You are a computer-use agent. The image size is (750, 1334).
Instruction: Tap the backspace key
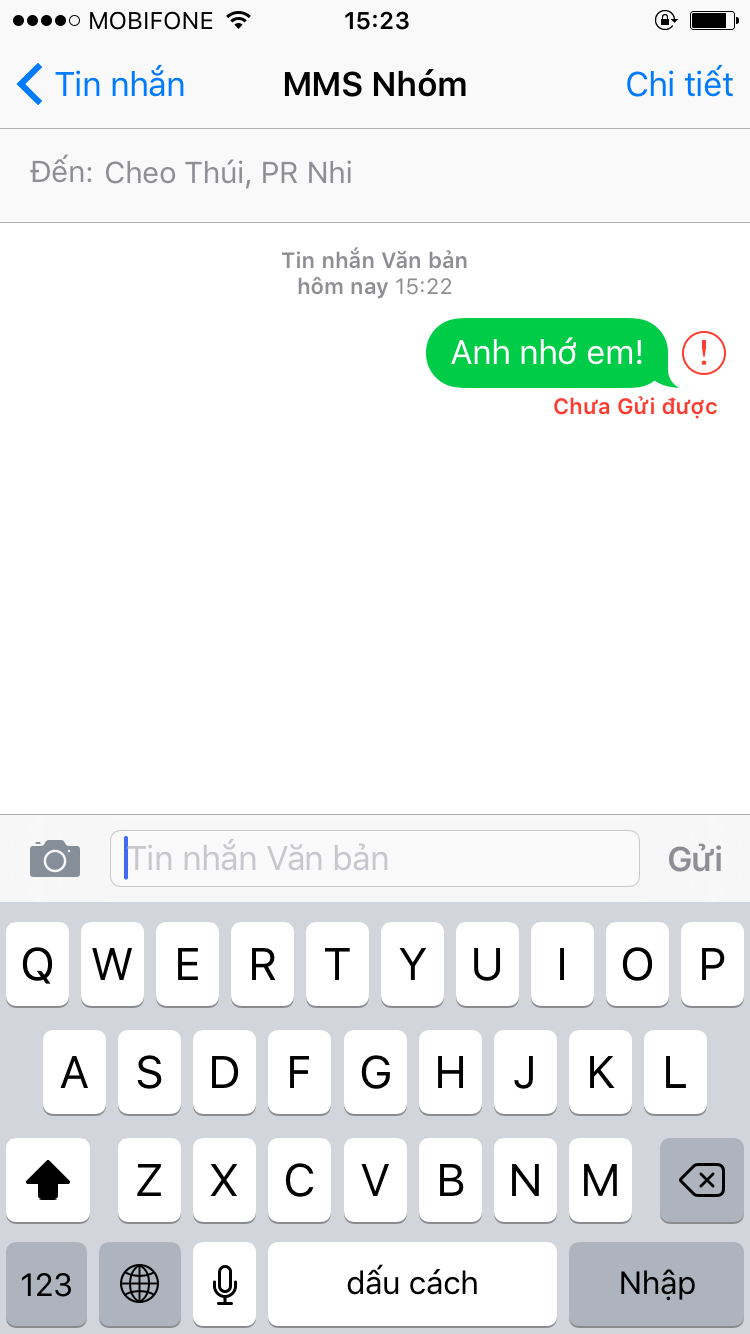(702, 1180)
